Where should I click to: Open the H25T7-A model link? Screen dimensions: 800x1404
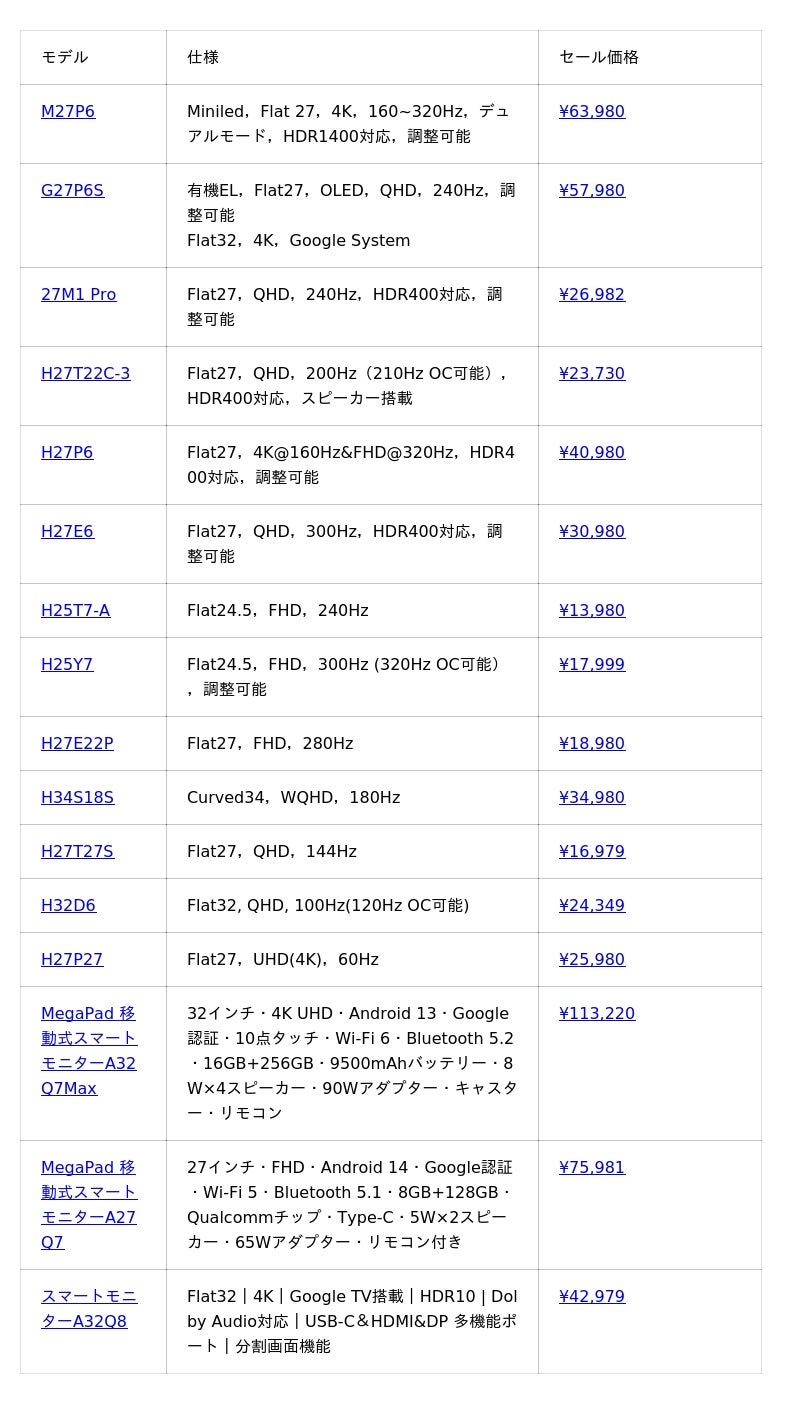pyautogui.click(x=75, y=611)
